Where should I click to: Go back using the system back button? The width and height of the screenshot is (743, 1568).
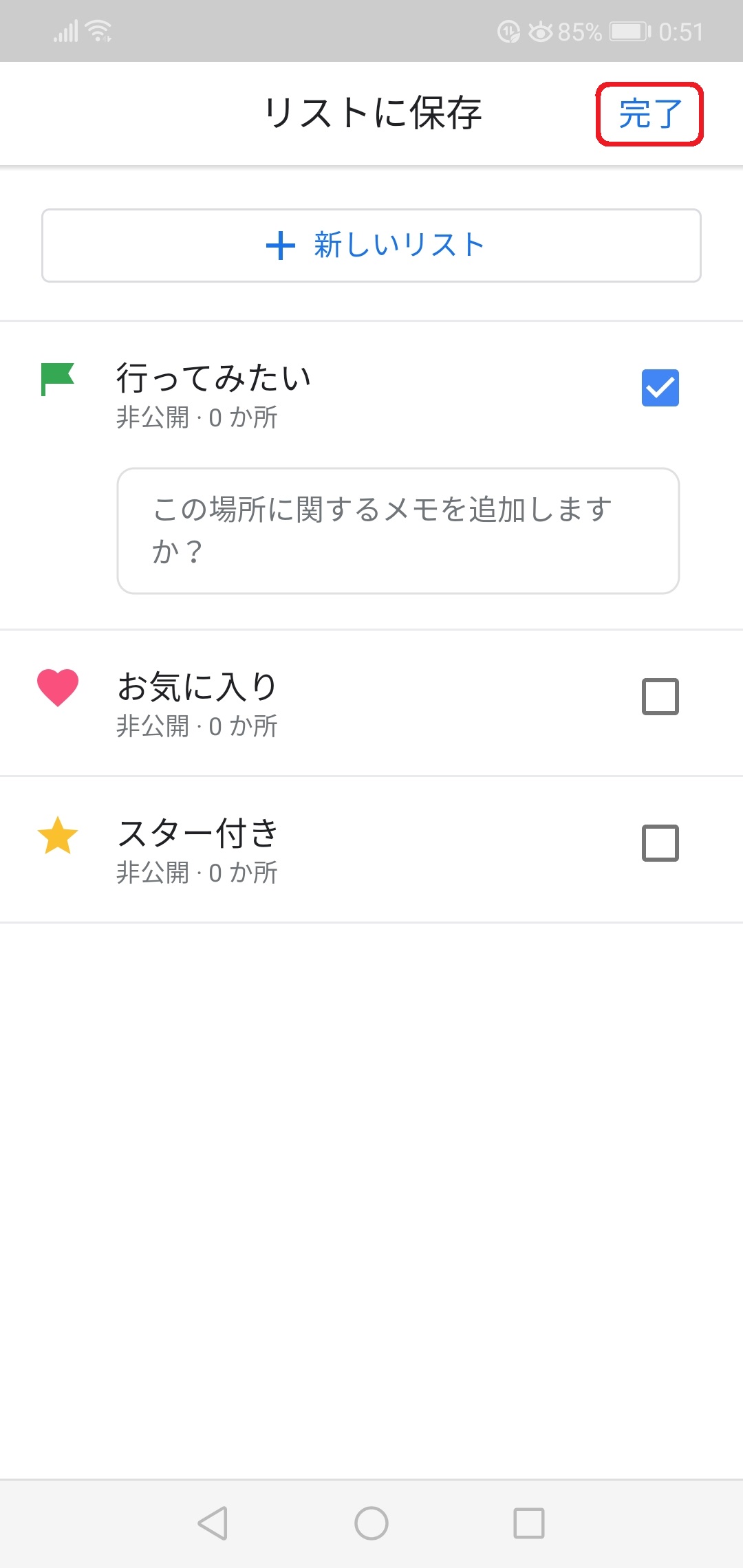pos(213,1523)
